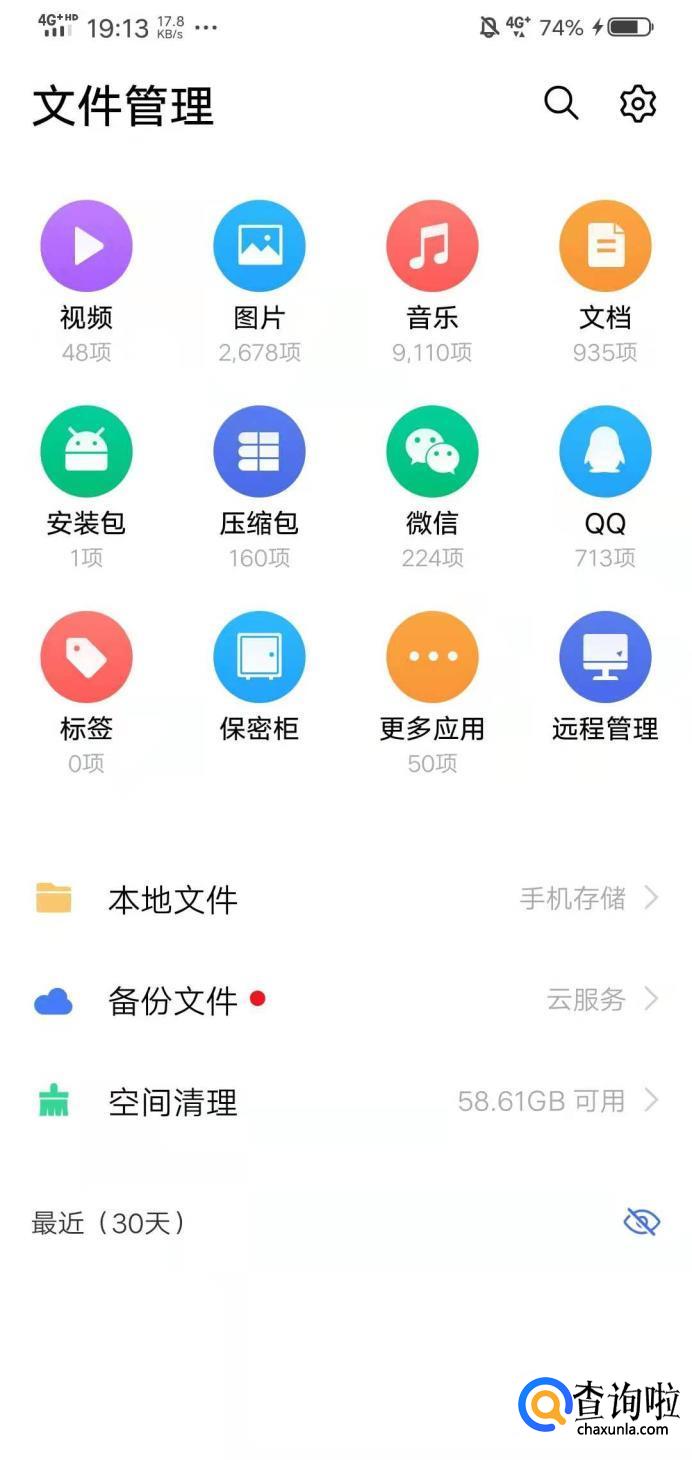Open the 安装包 category
Image resolution: width=692 pixels, height=1460 pixels.
coord(86,452)
